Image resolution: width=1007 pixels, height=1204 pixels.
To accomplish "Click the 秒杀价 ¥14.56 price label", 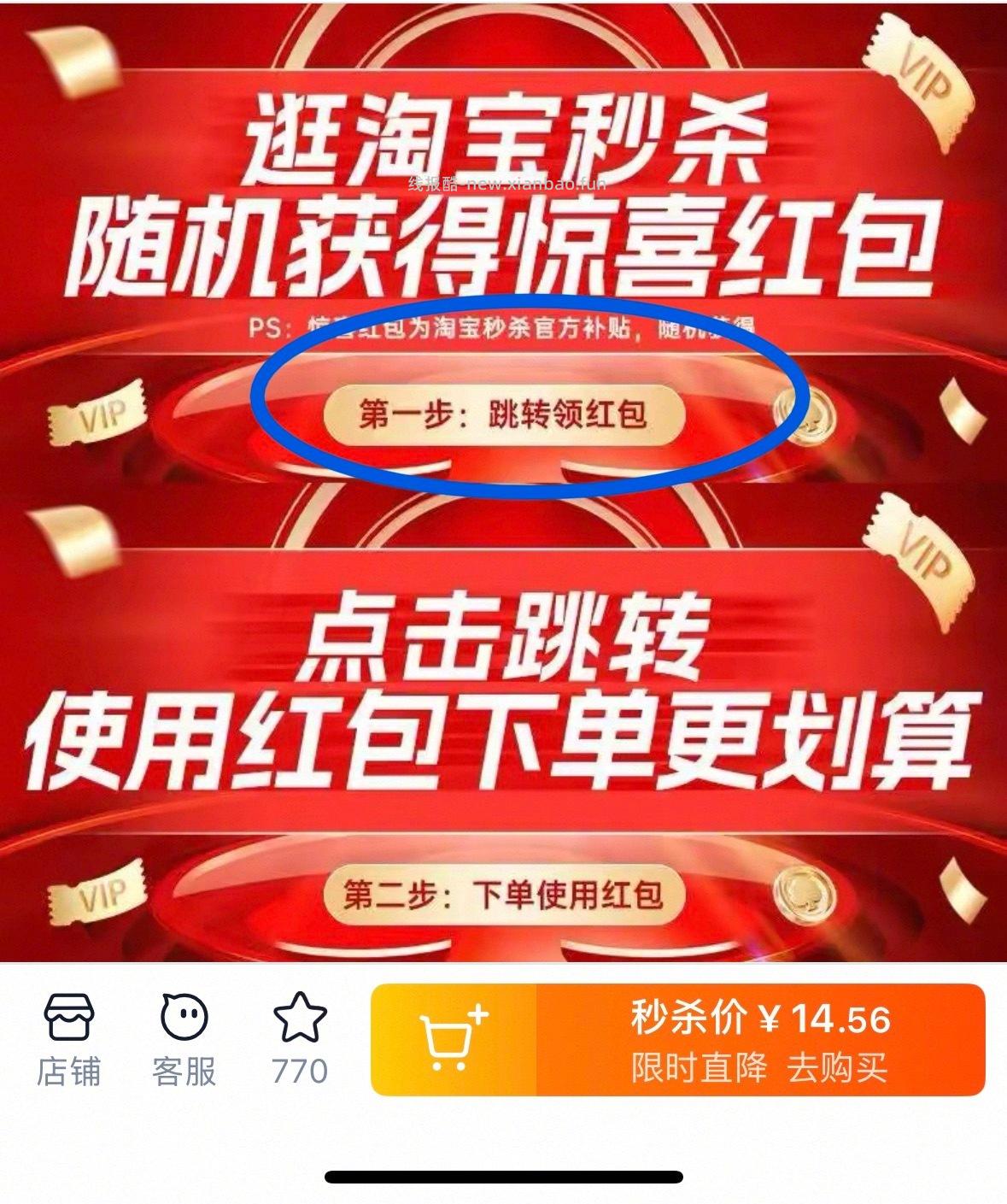I will [760, 1019].
